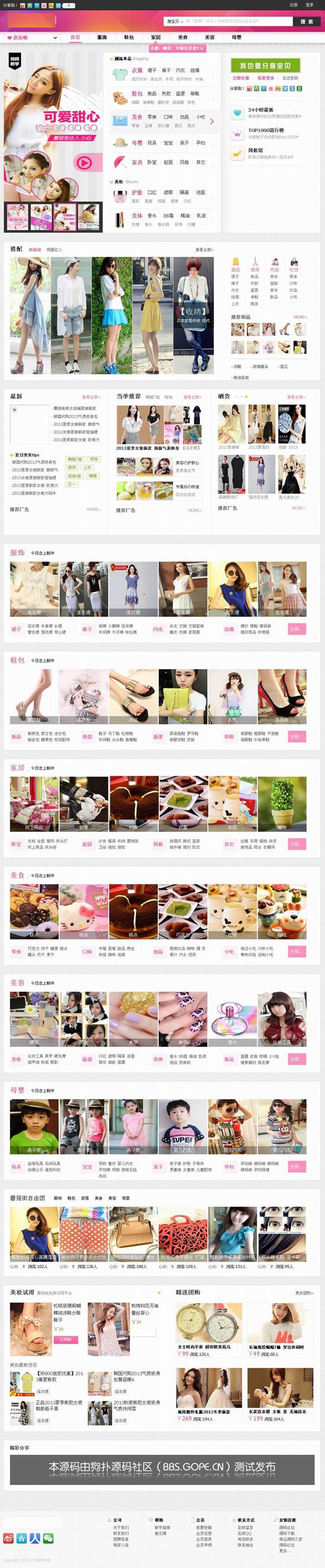Open the TOP1000流行榜 entry

click(265, 130)
